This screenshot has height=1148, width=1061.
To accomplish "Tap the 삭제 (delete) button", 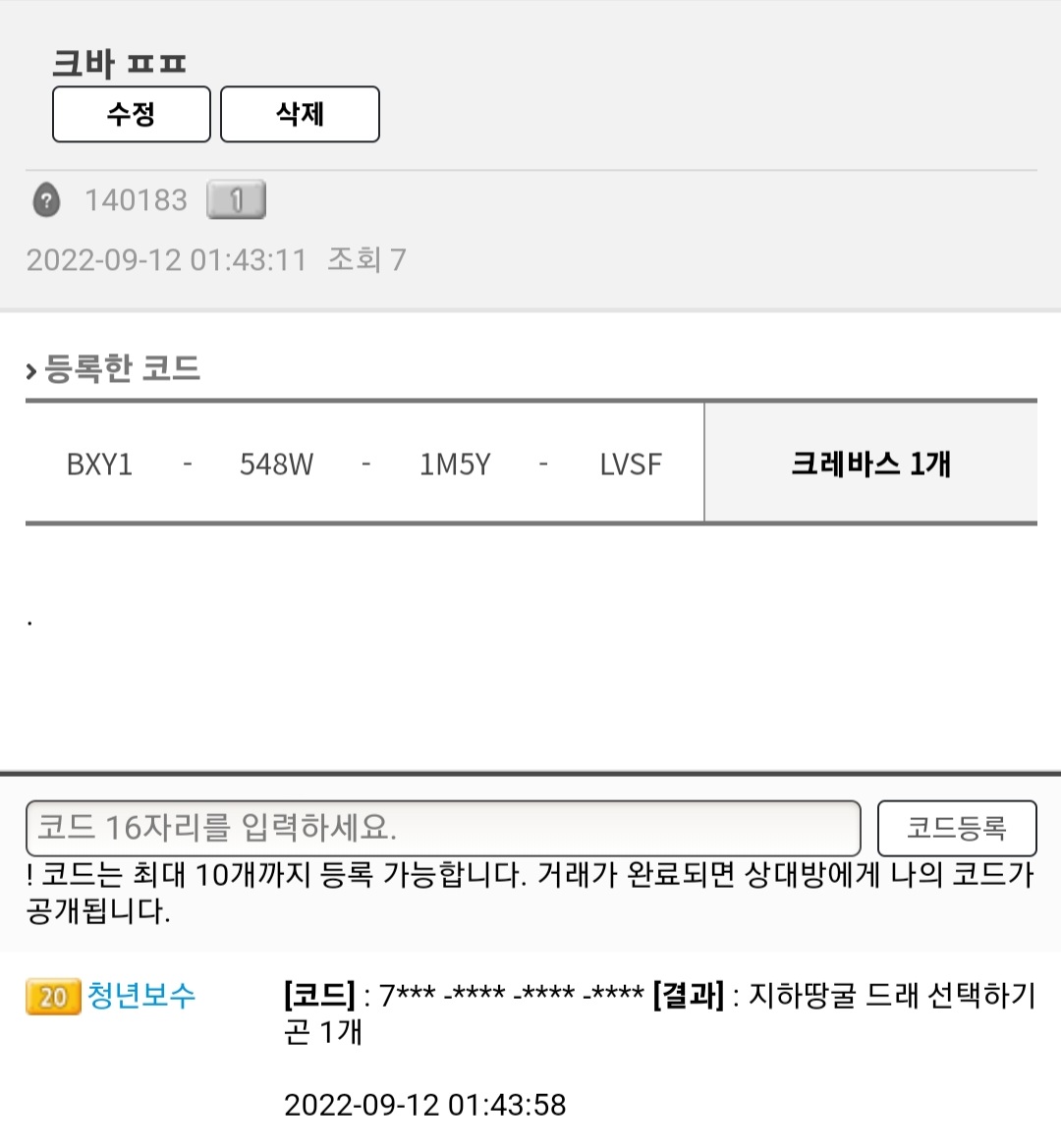I will pos(300,114).
